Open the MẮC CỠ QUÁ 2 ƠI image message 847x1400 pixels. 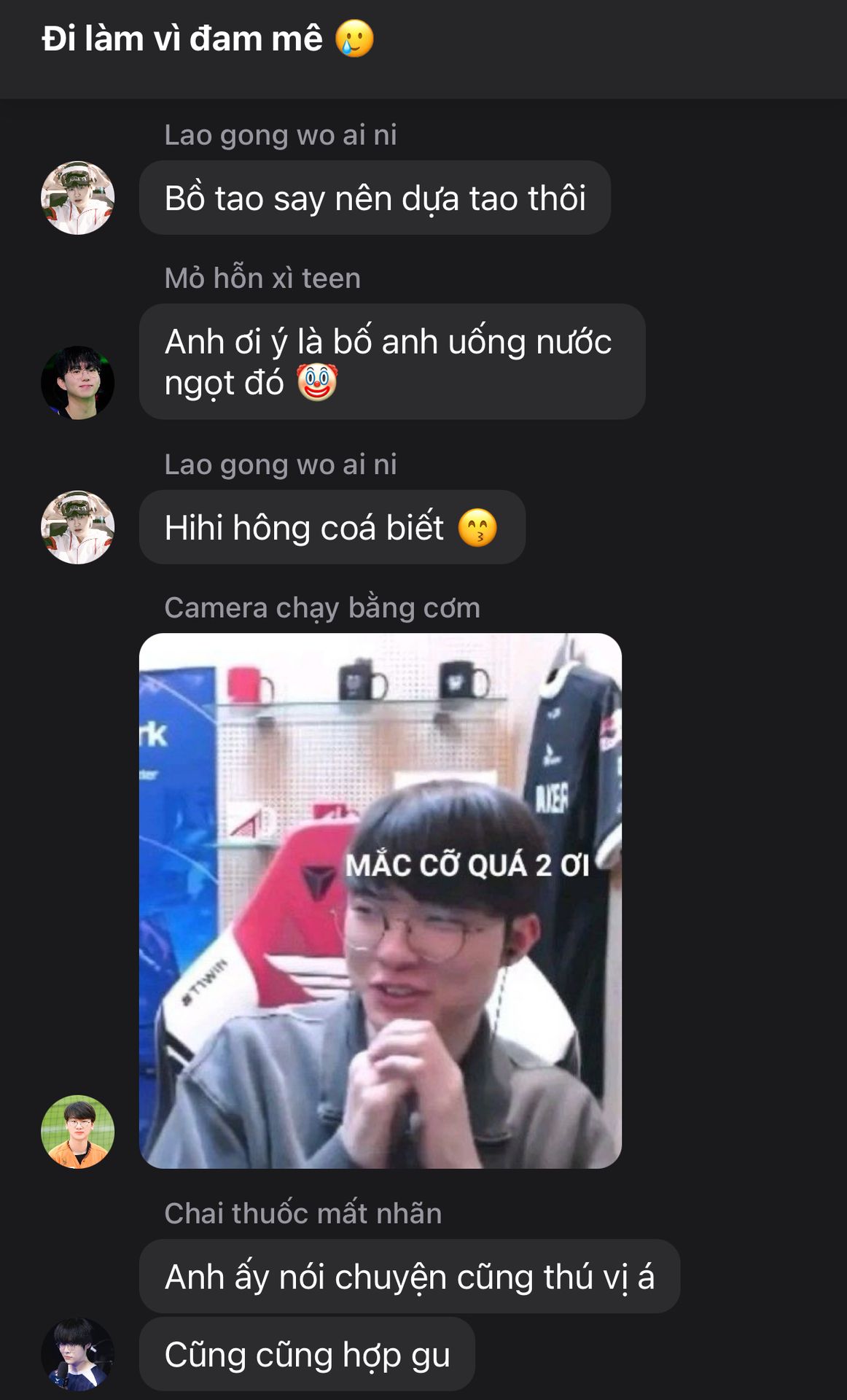click(380, 901)
